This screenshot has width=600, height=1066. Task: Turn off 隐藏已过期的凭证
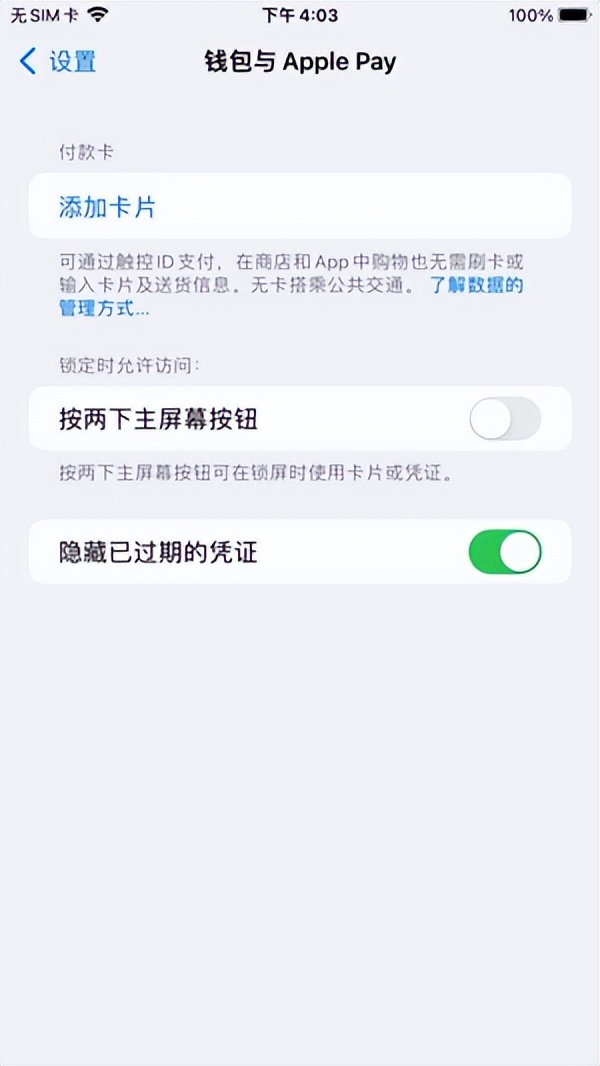[x=505, y=552]
